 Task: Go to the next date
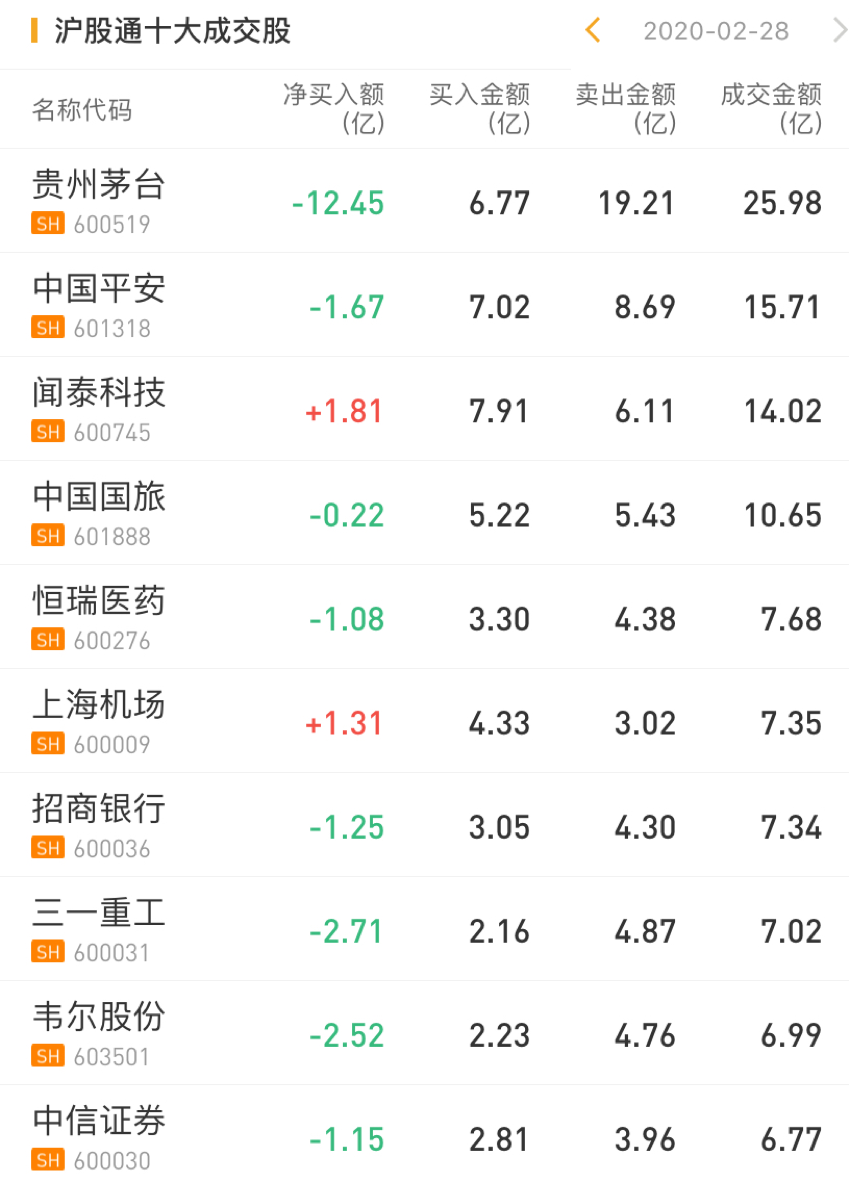pyautogui.click(x=839, y=31)
